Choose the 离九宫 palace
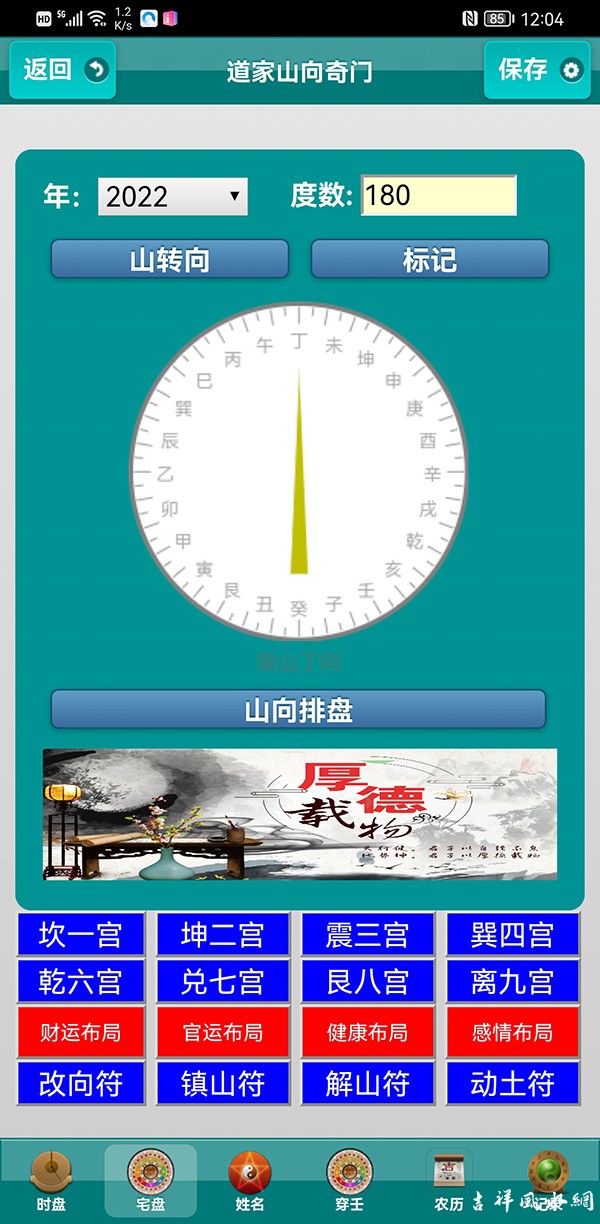This screenshot has width=600, height=1224. pos(512,982)
